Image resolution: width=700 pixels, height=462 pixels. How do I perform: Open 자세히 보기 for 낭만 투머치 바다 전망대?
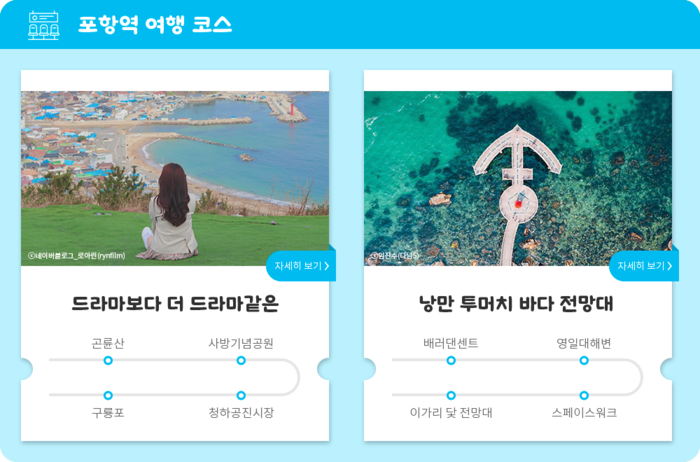coord(643,266)
